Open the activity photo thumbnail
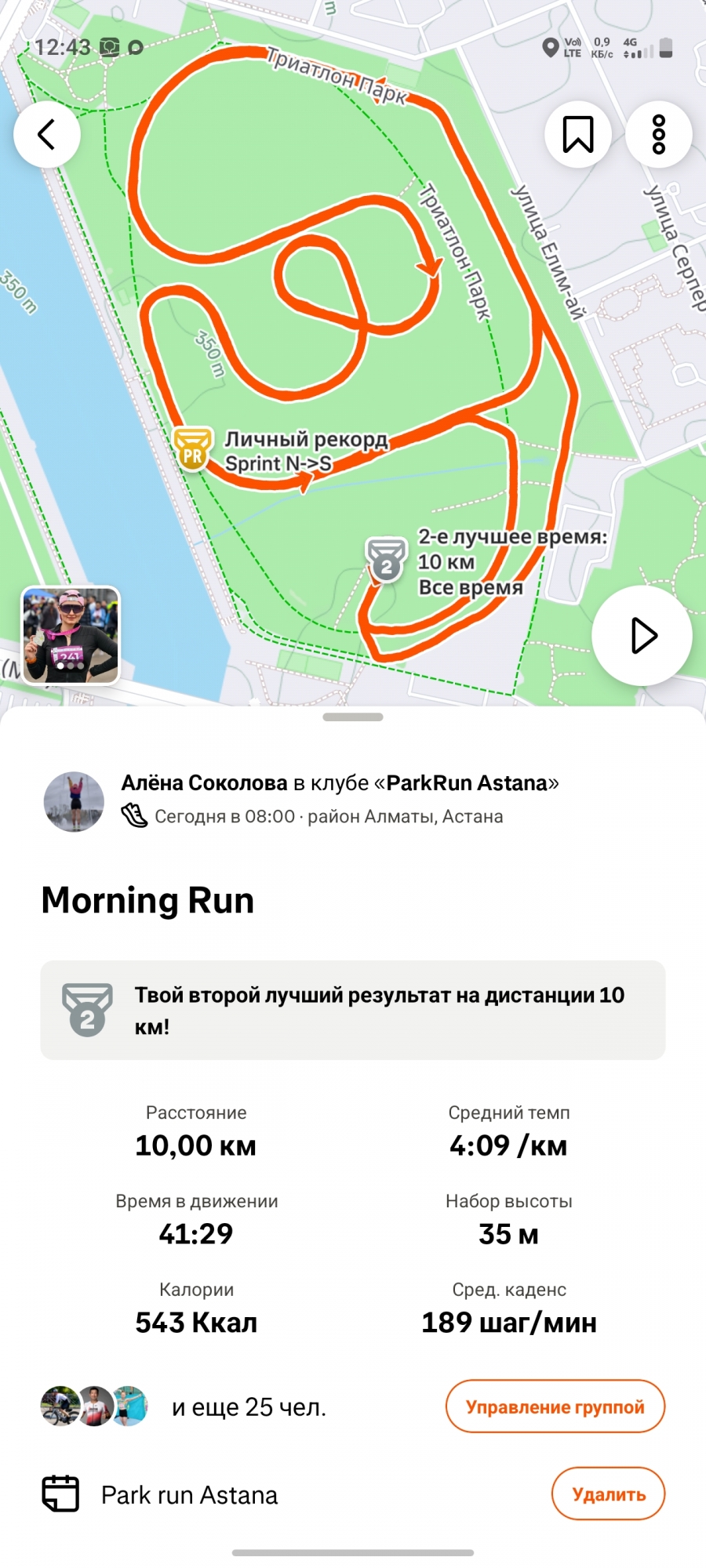The height and width of the screenshot is (1568, 706). (71, 635)
